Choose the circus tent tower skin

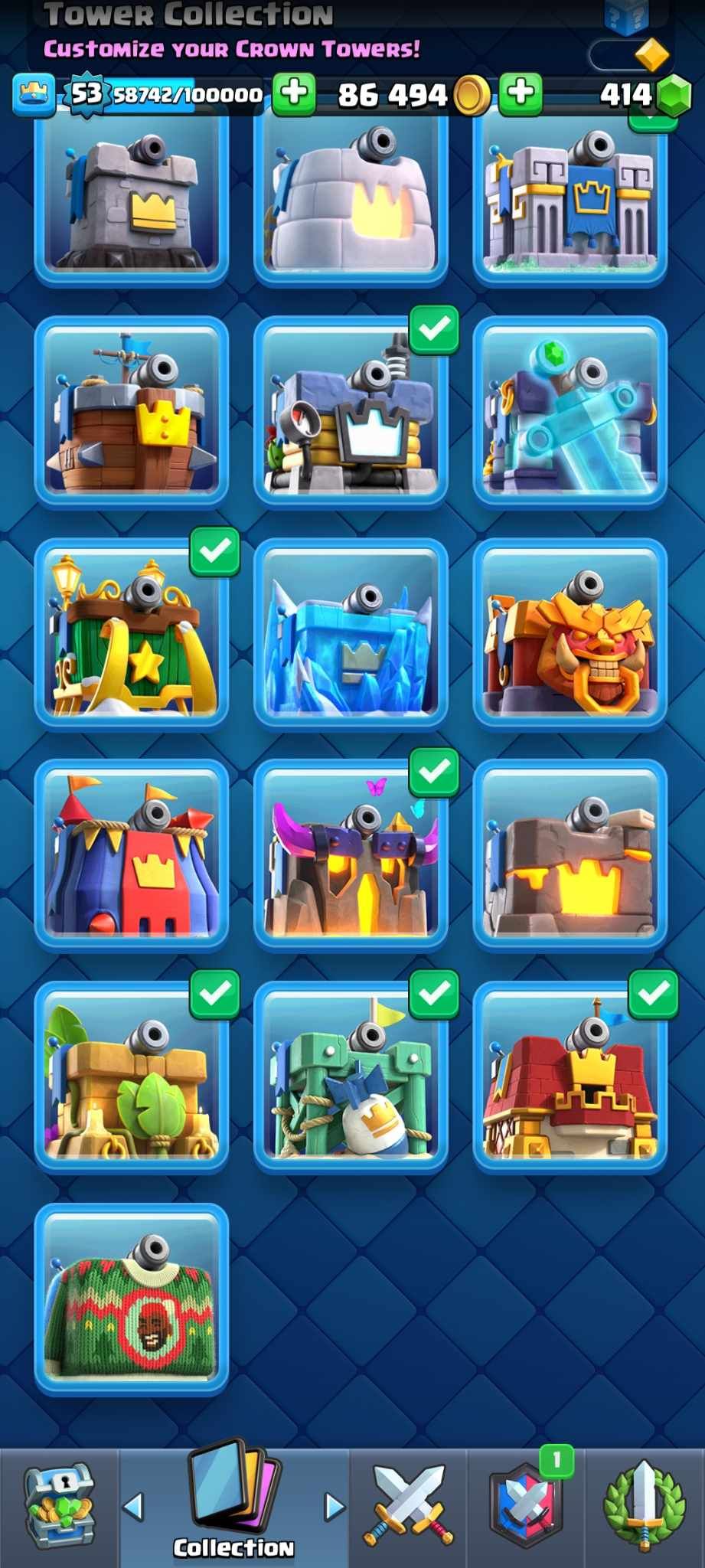(x=131, y=856)
